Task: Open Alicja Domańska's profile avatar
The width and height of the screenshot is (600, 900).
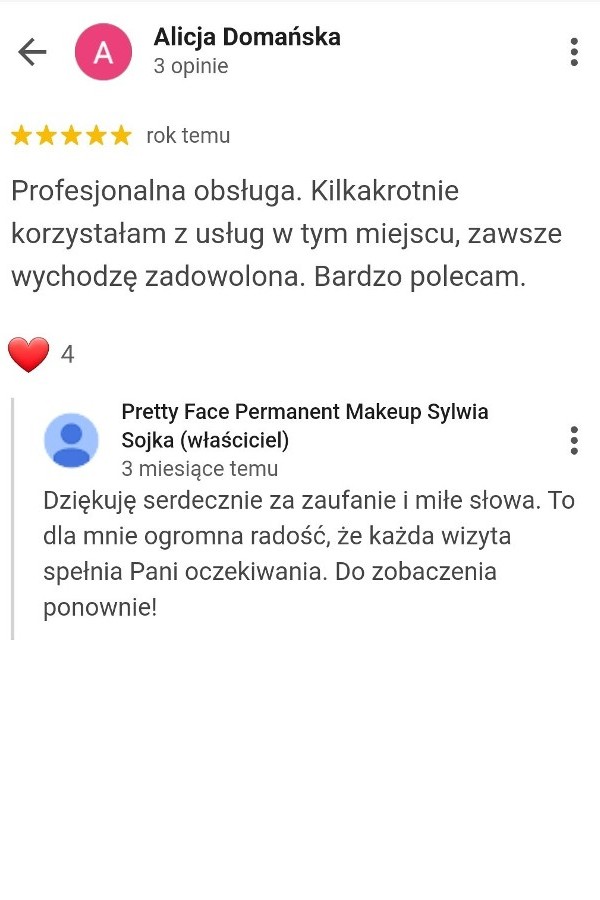Action: pos(104,52)
